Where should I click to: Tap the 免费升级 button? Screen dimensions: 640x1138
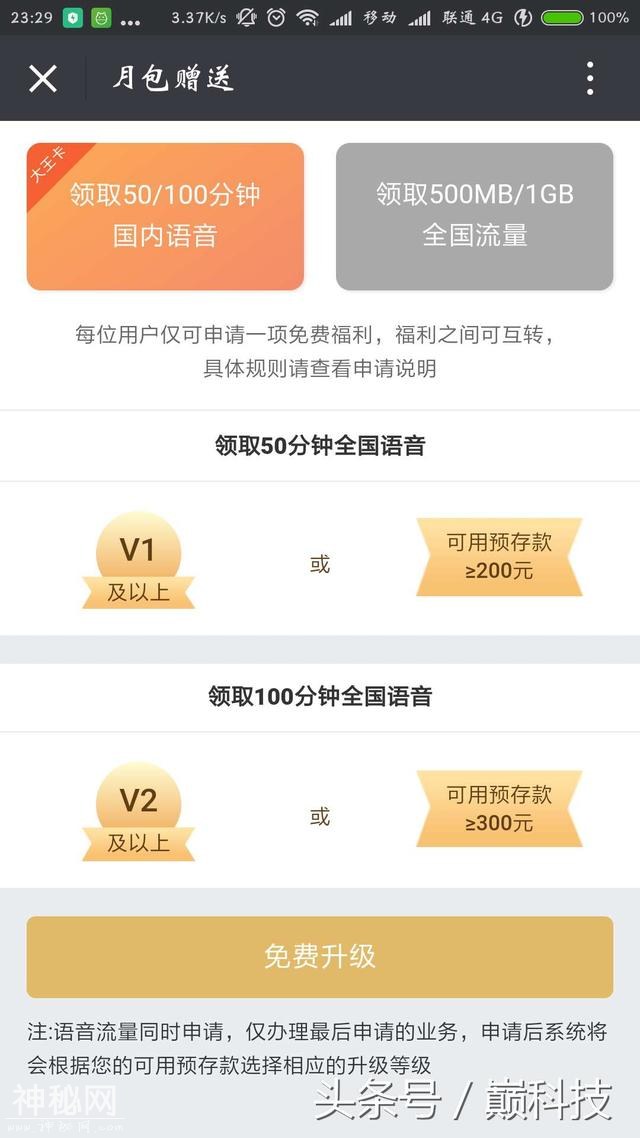tap(320, 956)
